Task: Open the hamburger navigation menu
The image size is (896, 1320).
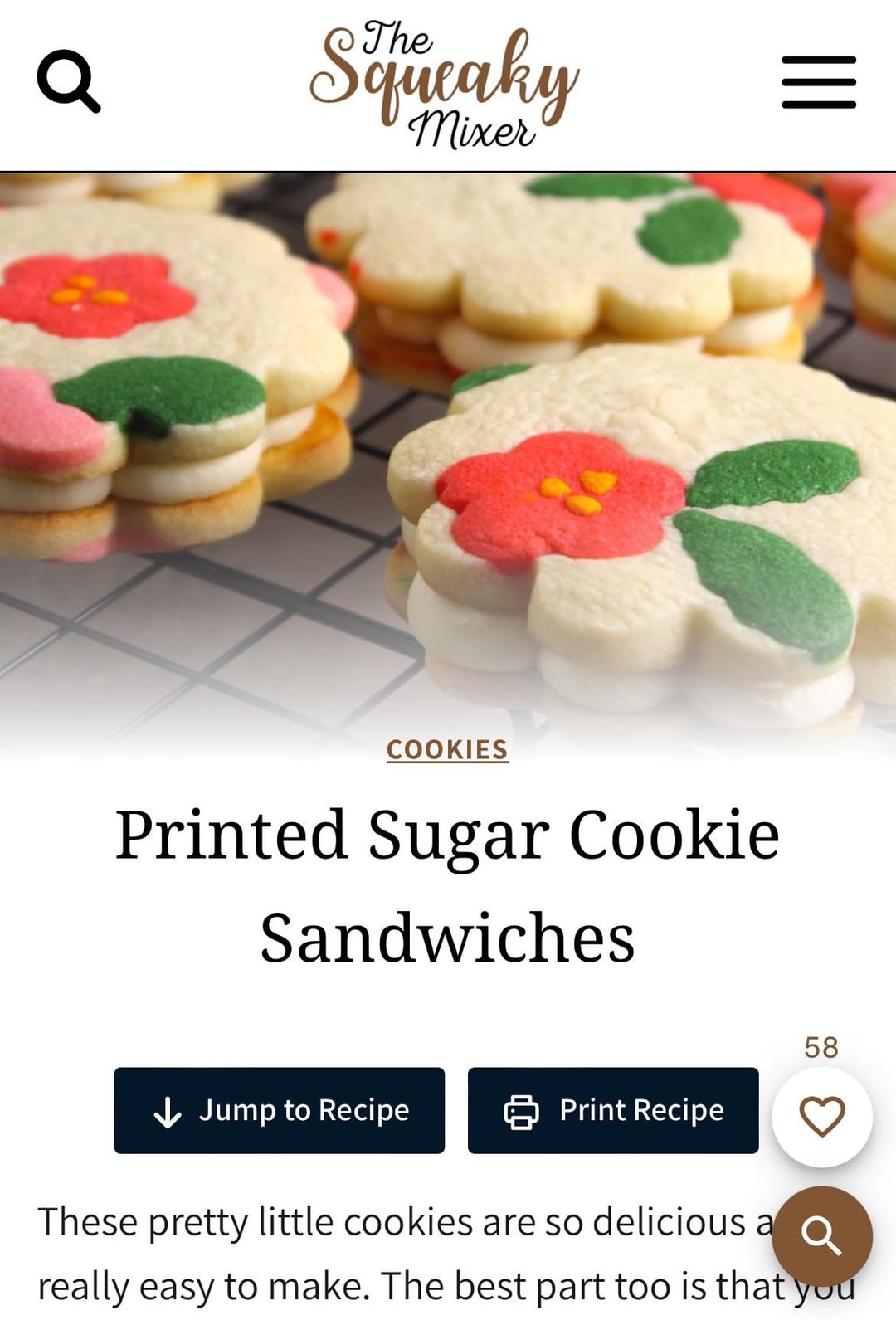Action: [818, 82]
